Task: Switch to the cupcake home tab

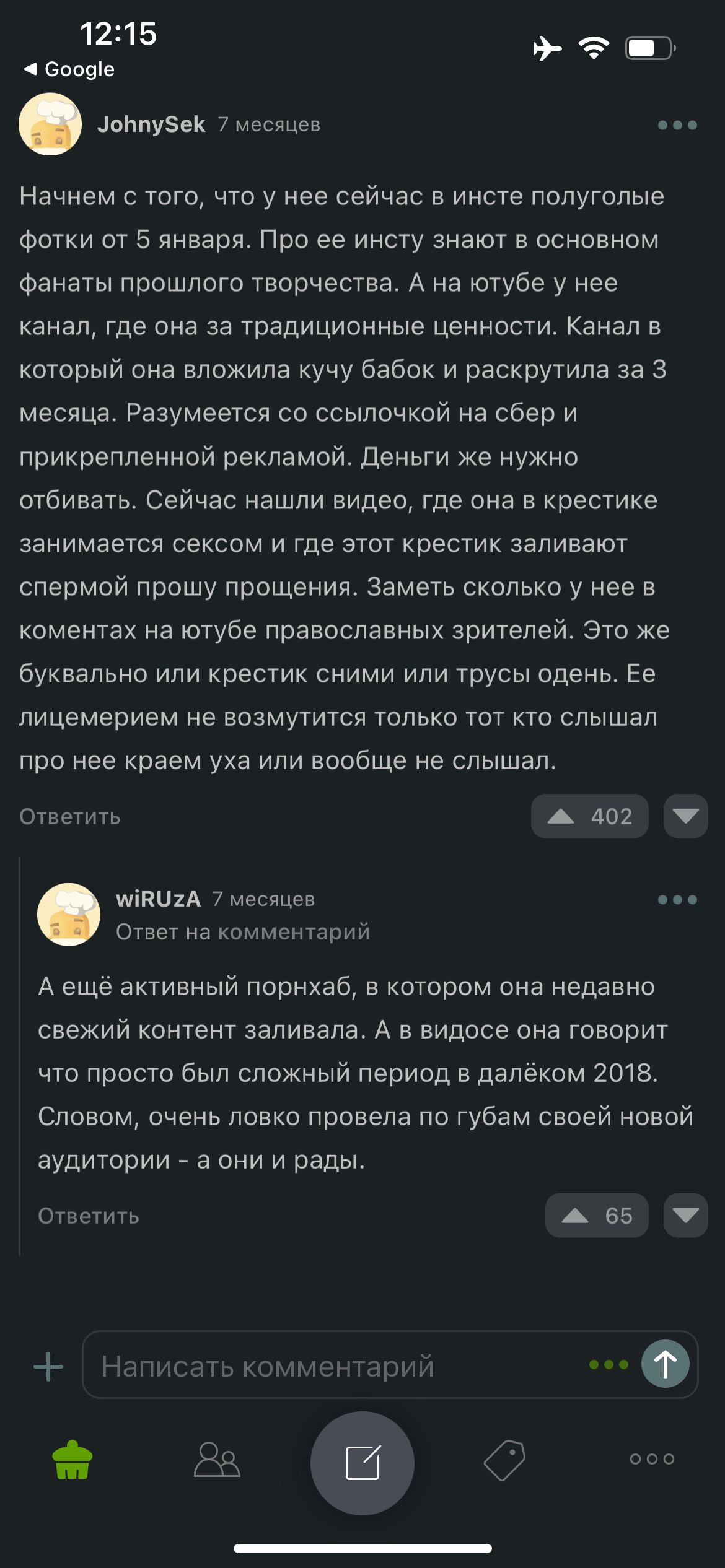Action: [x=72, y=1460]
